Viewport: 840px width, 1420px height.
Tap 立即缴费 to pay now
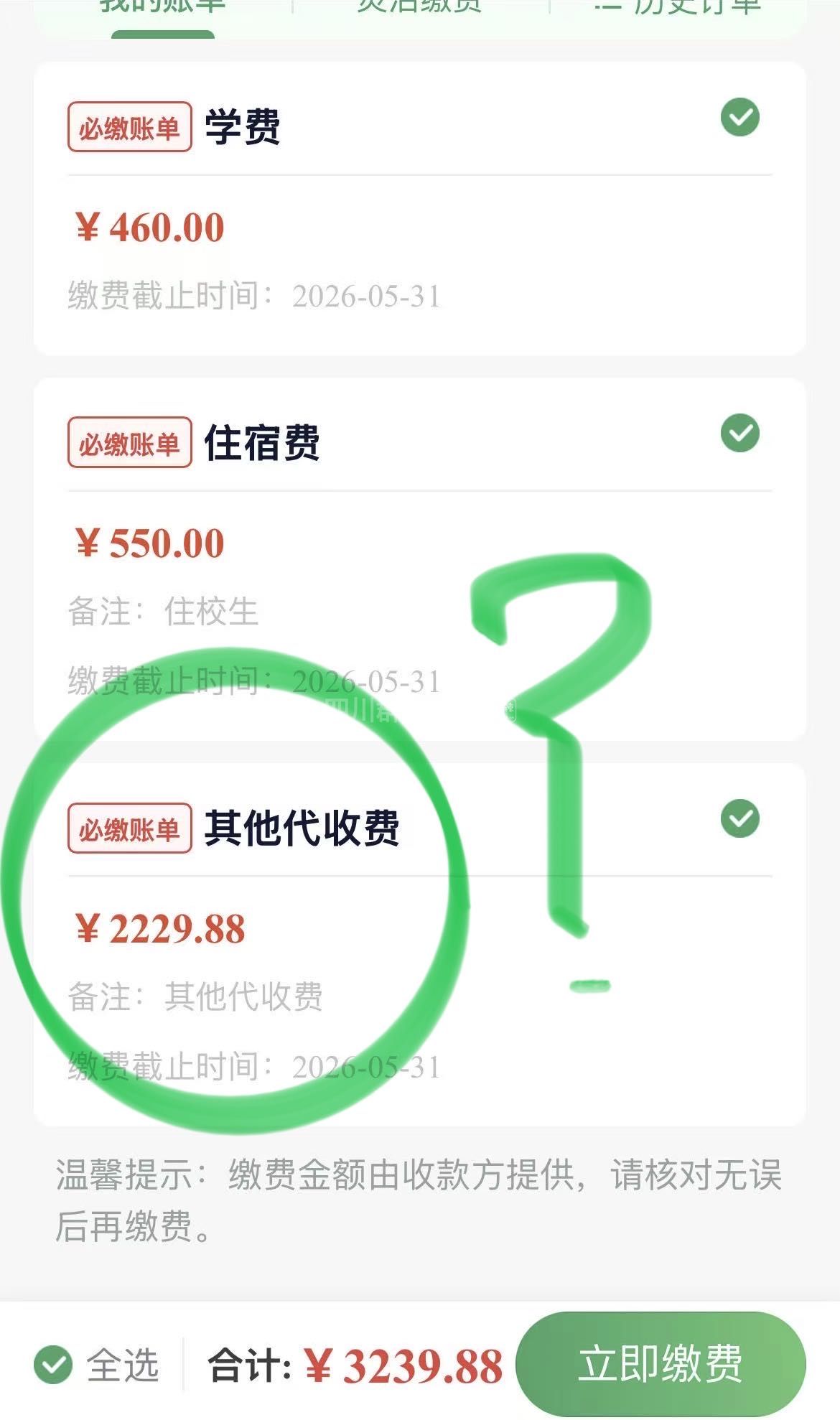click(660, 1363)
